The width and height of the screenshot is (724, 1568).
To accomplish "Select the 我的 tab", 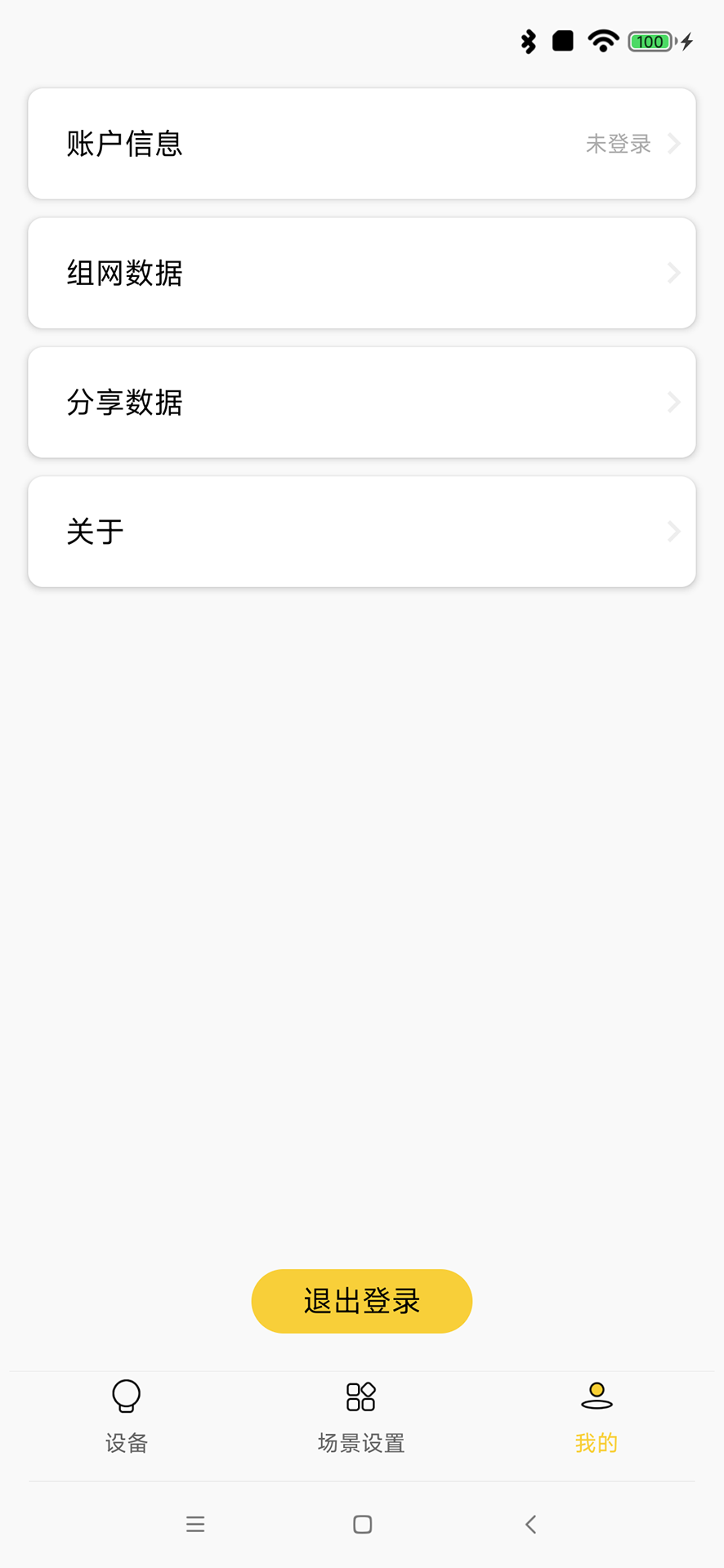I will [x=597, y=1417].
